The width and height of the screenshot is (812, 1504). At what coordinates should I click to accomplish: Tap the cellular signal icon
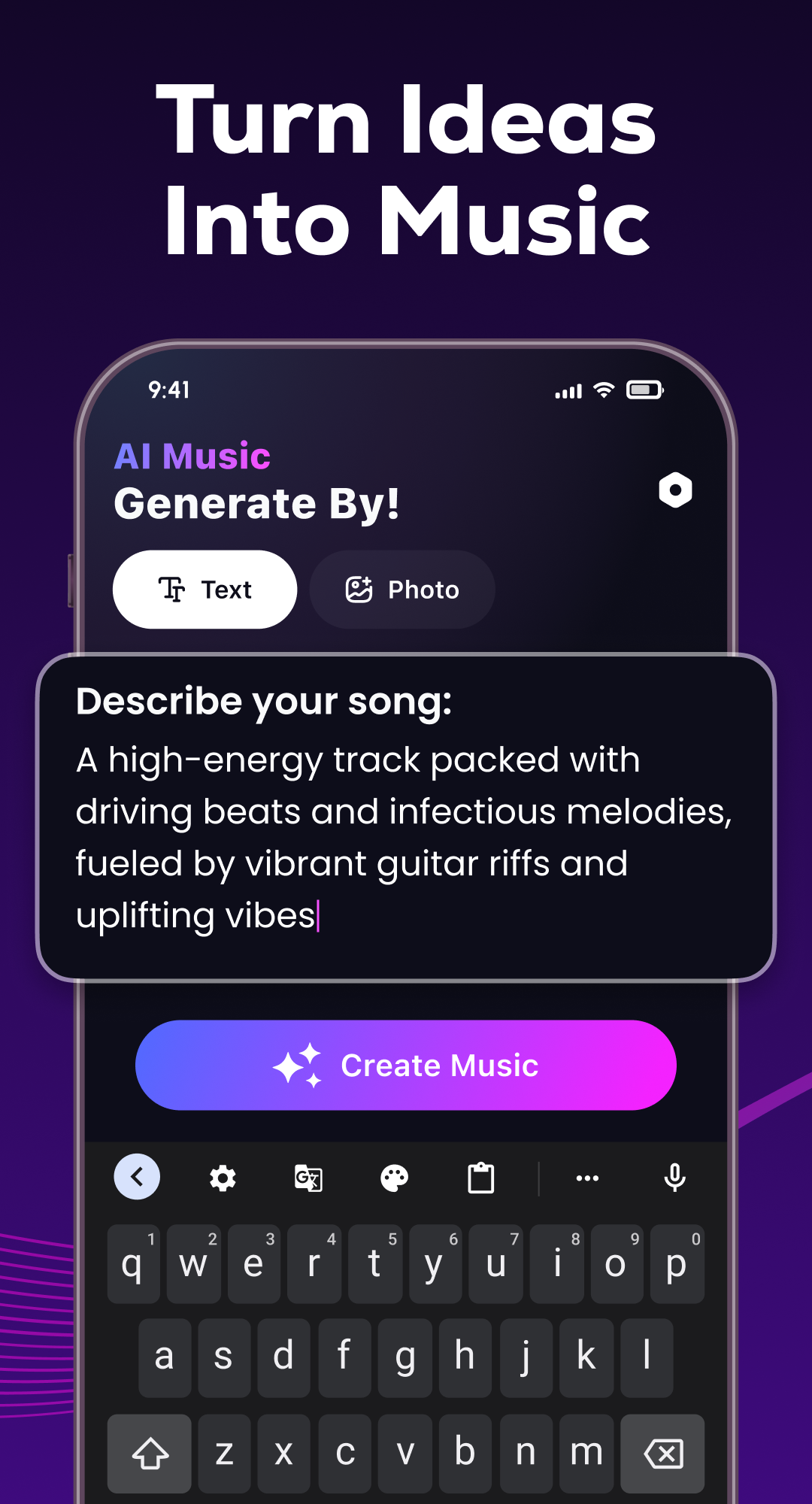pyautogui.click(x=568, y=390)
